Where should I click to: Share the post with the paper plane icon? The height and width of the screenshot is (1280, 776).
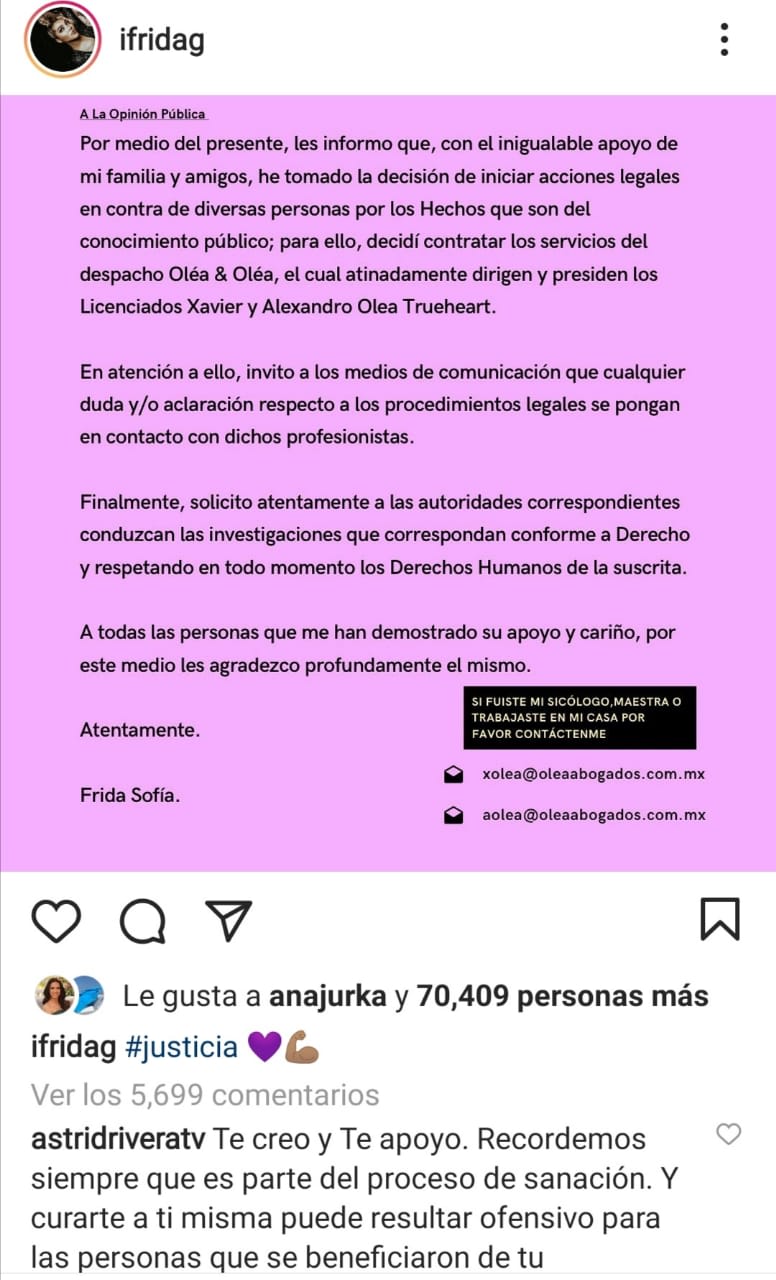click(x=229, y=920)
